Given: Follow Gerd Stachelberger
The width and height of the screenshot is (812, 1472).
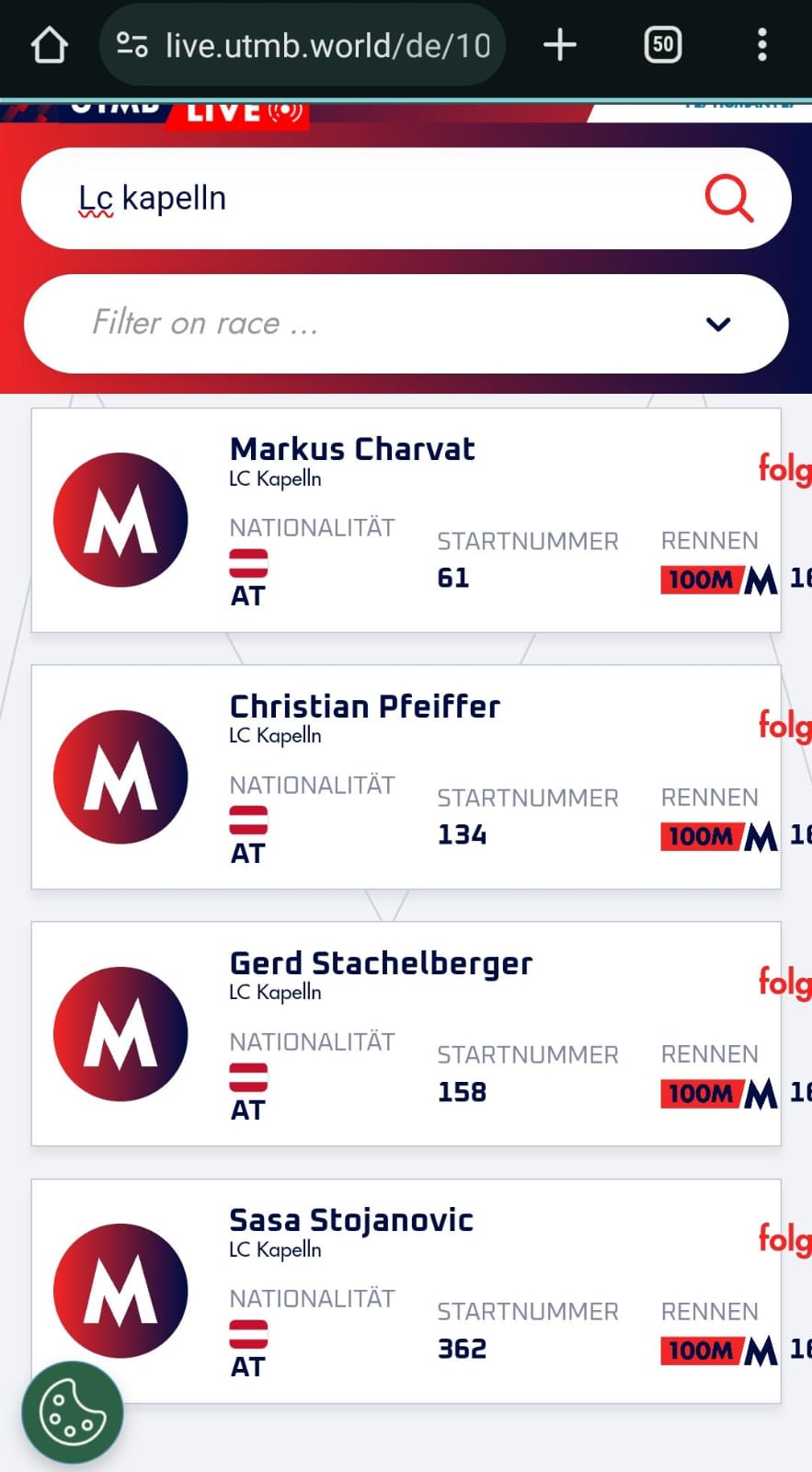Looking at the screenshot, I should (x=784, y=983).
